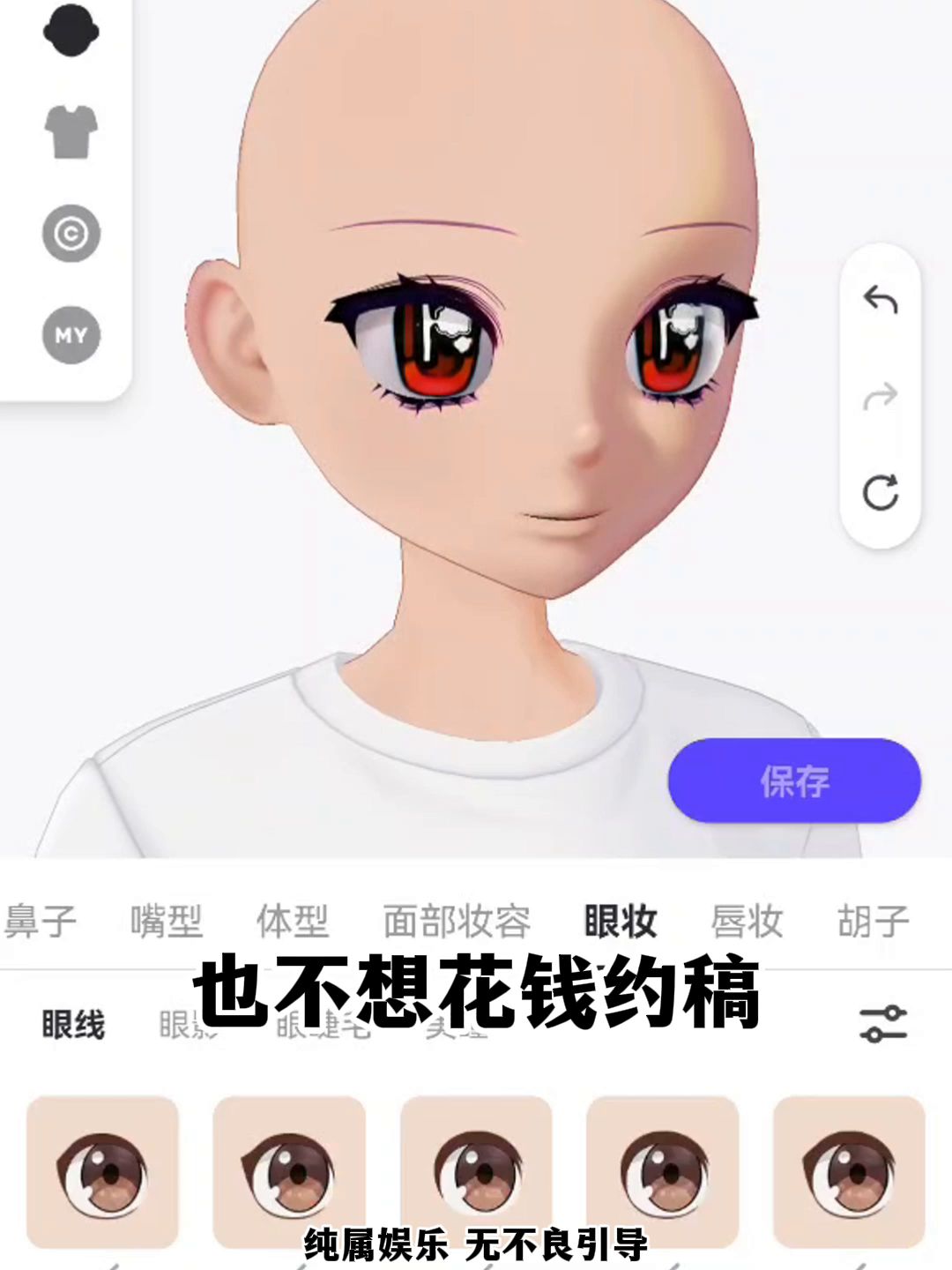This screenshot has width=952, height=1270.
Task: Undo the last change
Action: [880, 301]
